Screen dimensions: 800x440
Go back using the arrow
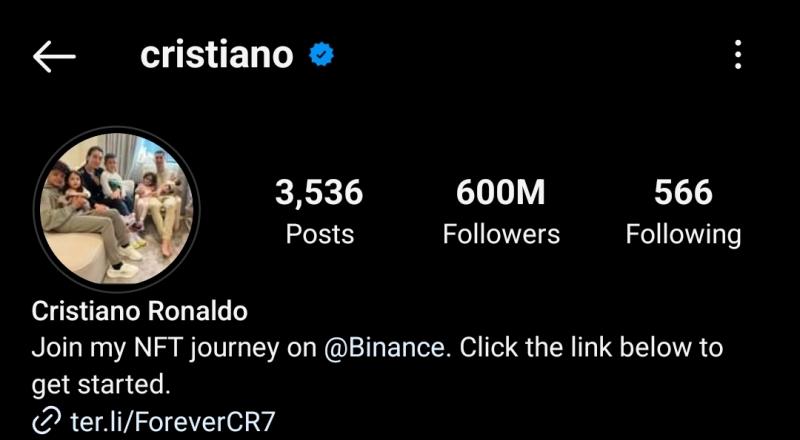click(54, 57)
